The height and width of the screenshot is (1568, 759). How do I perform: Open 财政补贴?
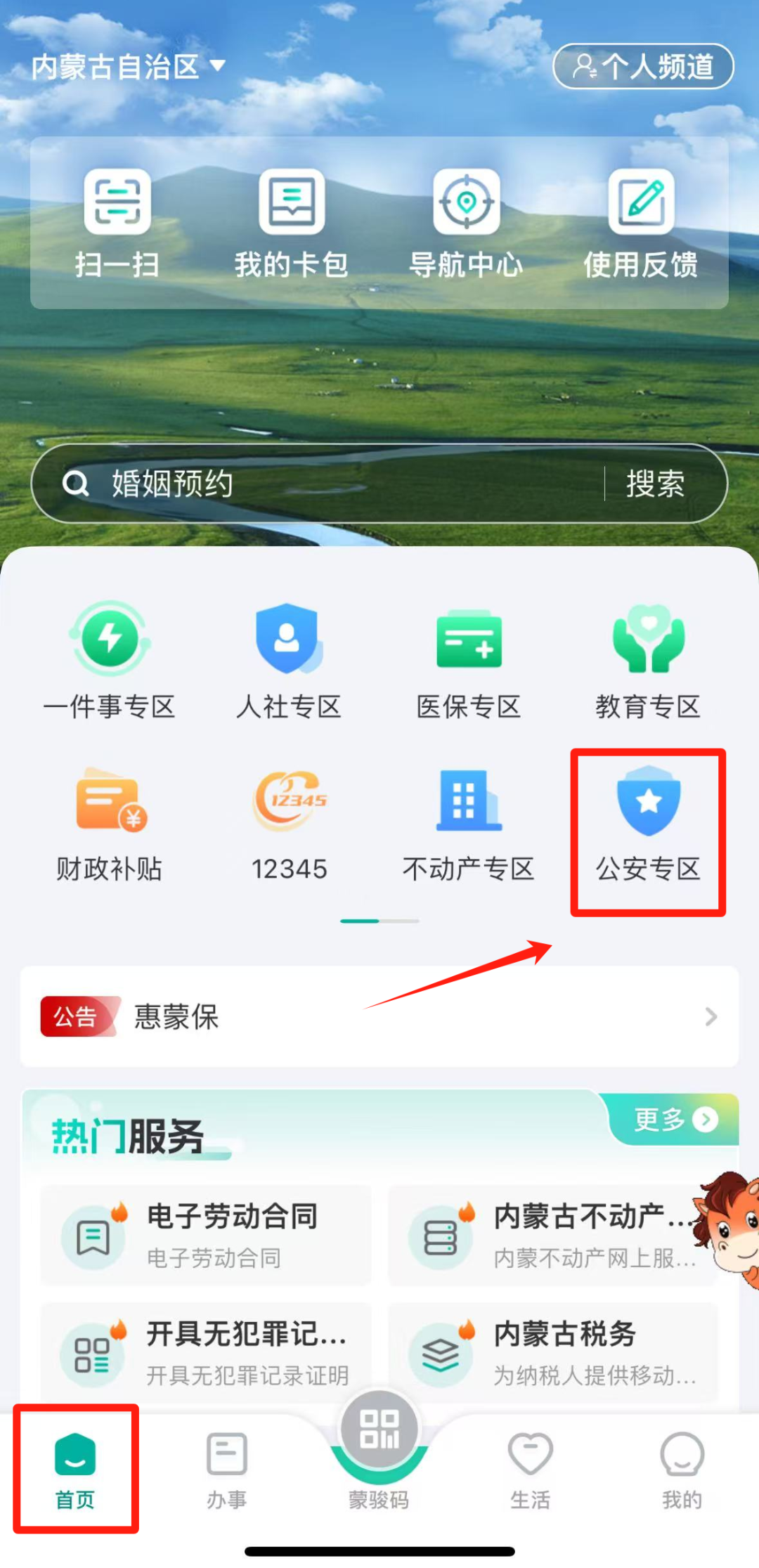(110, 824)
